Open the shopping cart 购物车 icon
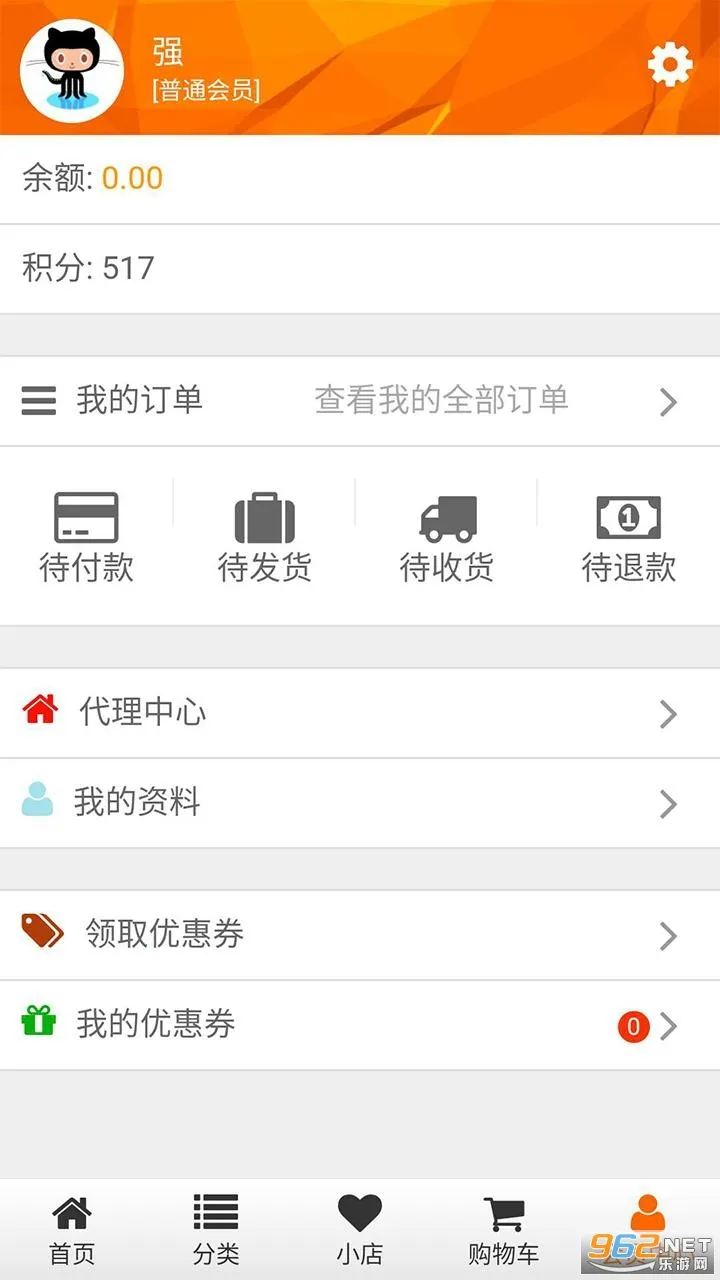The width and height of the screenshot is (720, 1280). [504, 1208]
